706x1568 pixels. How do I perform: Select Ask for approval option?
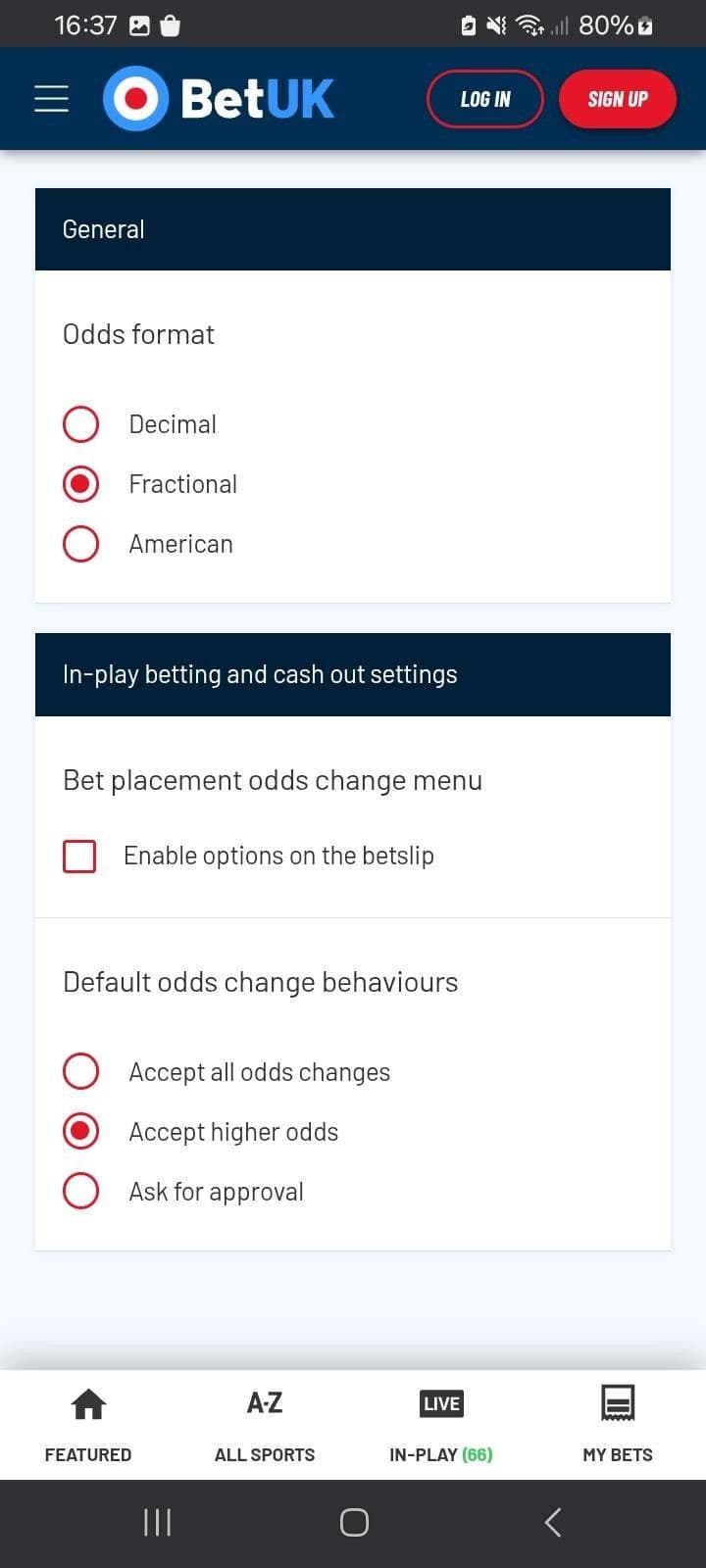click(x=81, y=1191)
